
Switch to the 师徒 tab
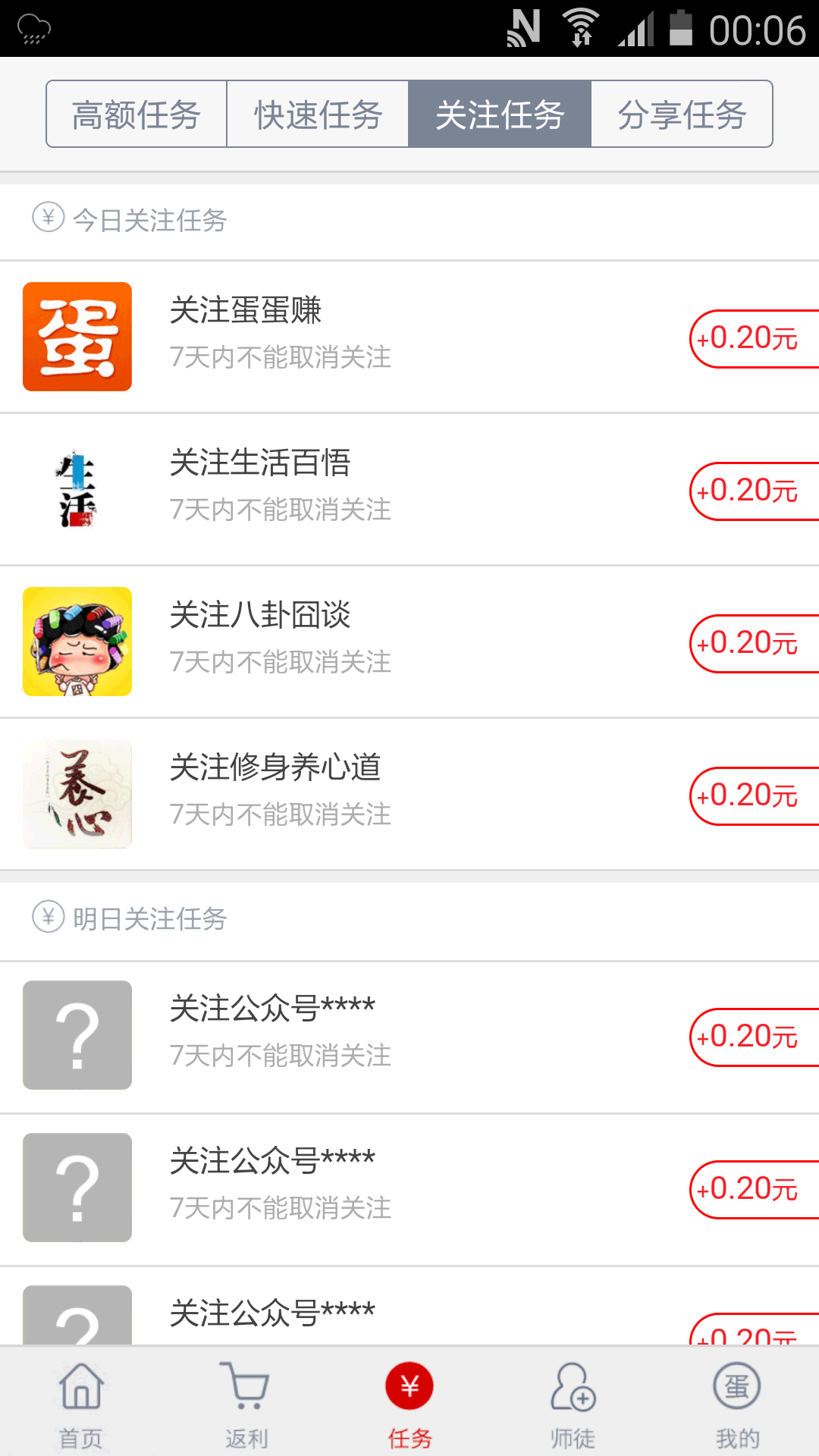(x=573, y=1404)
